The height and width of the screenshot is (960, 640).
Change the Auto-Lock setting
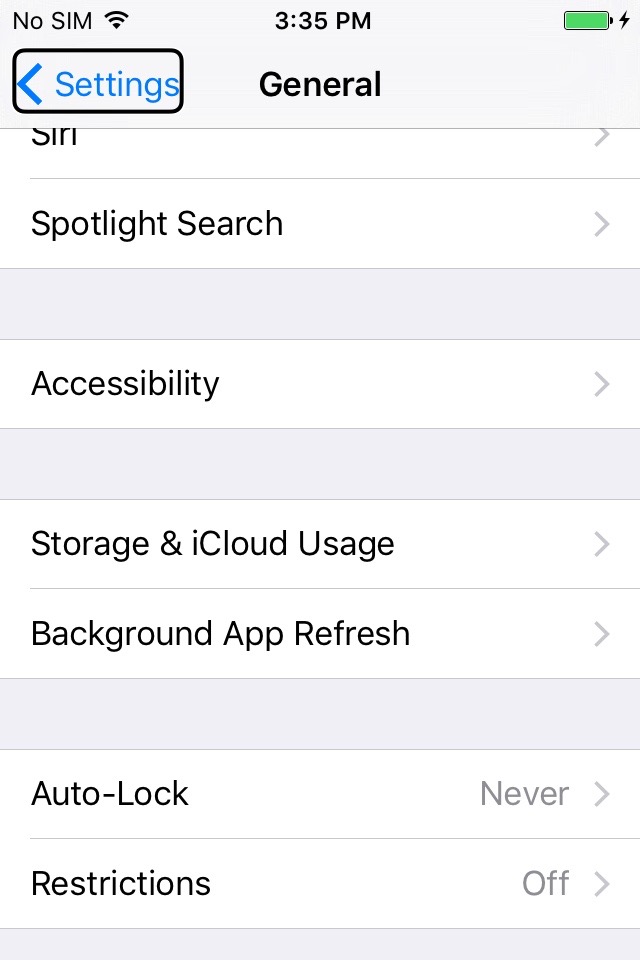(x=320, y=794)
